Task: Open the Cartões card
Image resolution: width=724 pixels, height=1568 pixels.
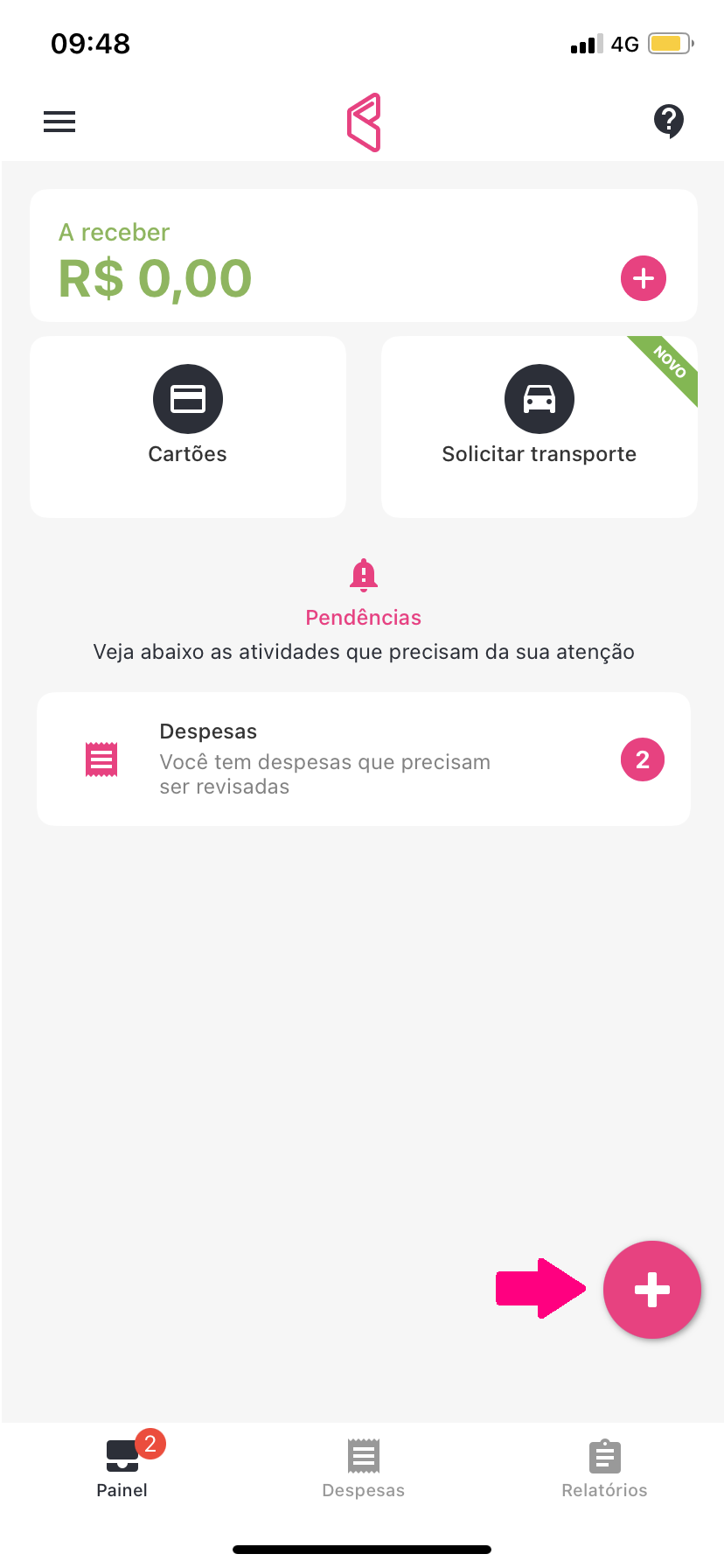Action: pyautogui.click(x=188, y=427)
